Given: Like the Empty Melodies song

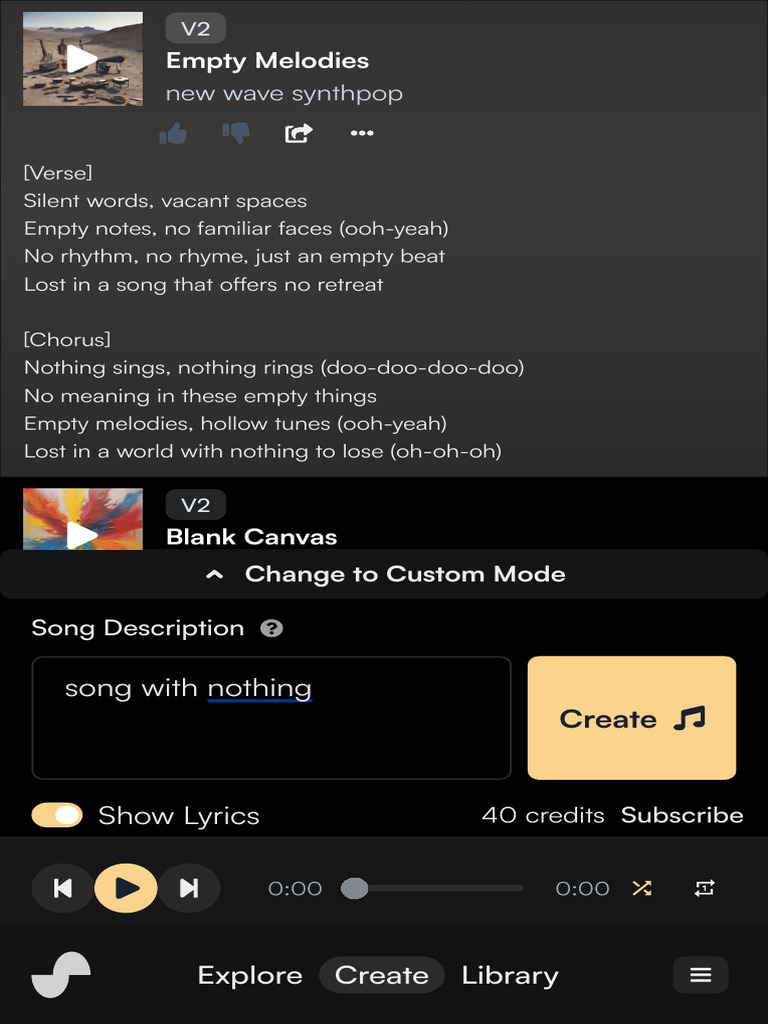Looking at the screenshot, I should tap(173, 133).
